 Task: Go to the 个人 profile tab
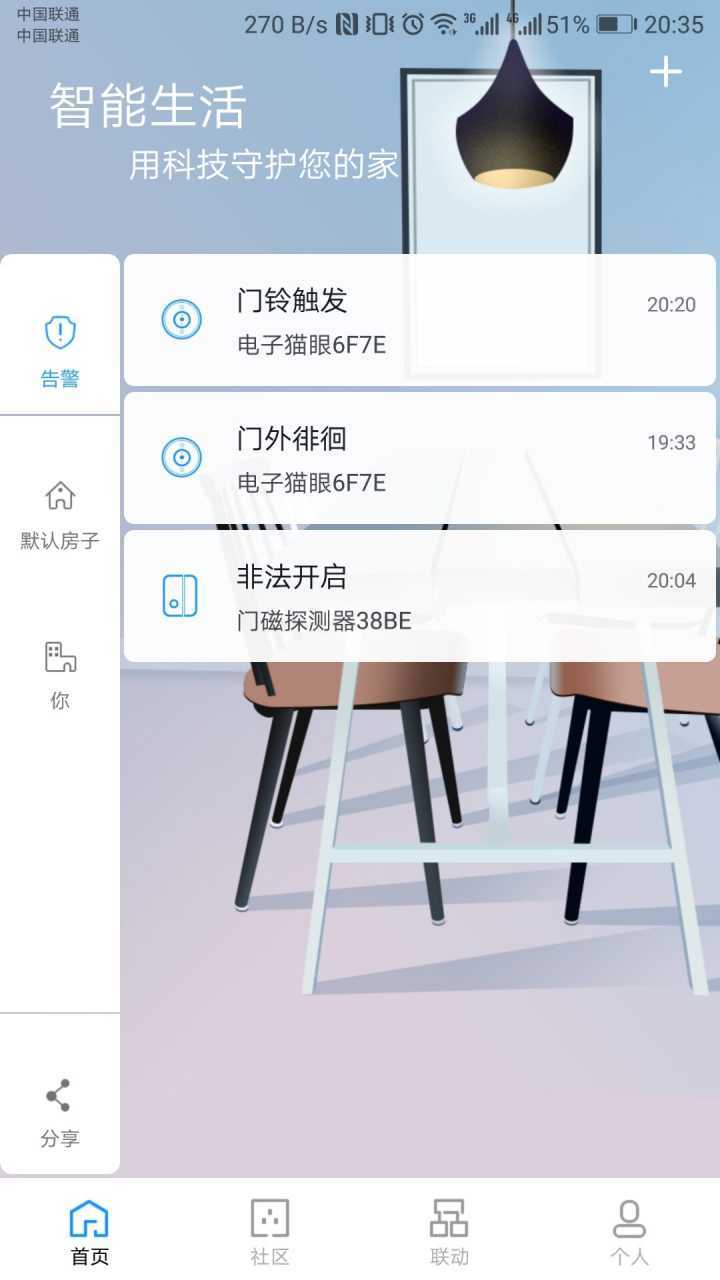click(x=629, y=1232)
